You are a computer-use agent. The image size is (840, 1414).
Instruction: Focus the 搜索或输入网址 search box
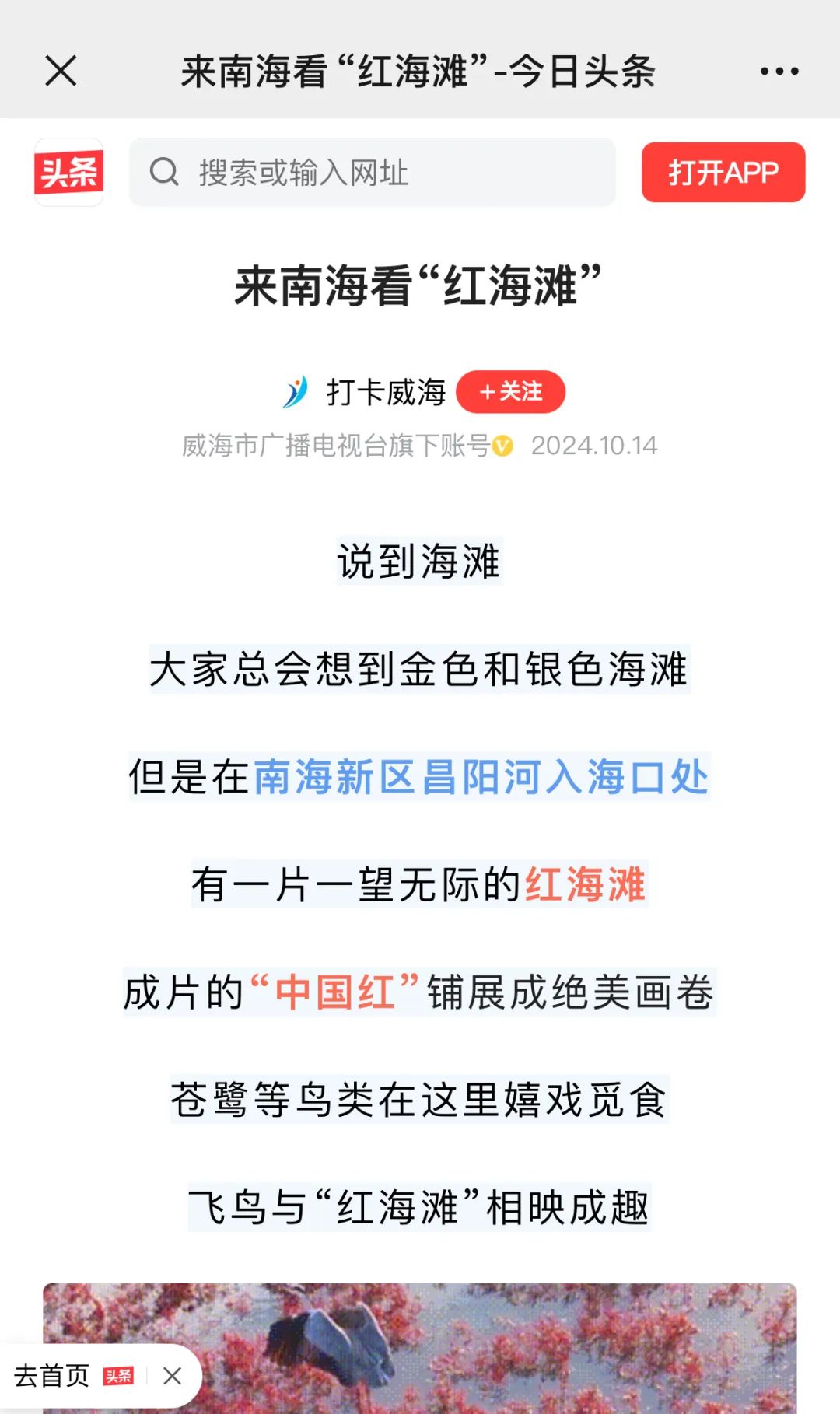pos(373,172)
